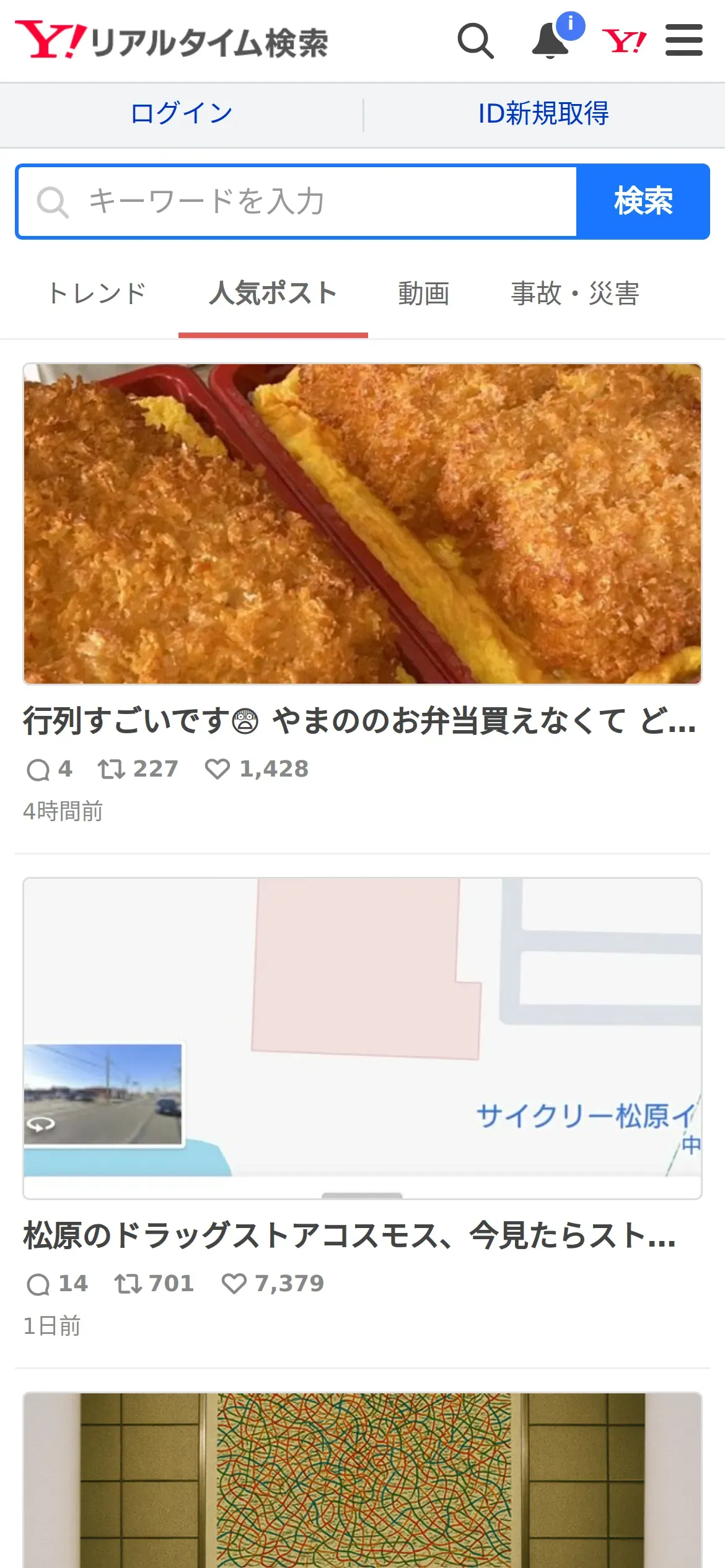This screenshot has height=1568, width=725.
Task: Select ID新規取得 to create an account
Action: (543, 114)
